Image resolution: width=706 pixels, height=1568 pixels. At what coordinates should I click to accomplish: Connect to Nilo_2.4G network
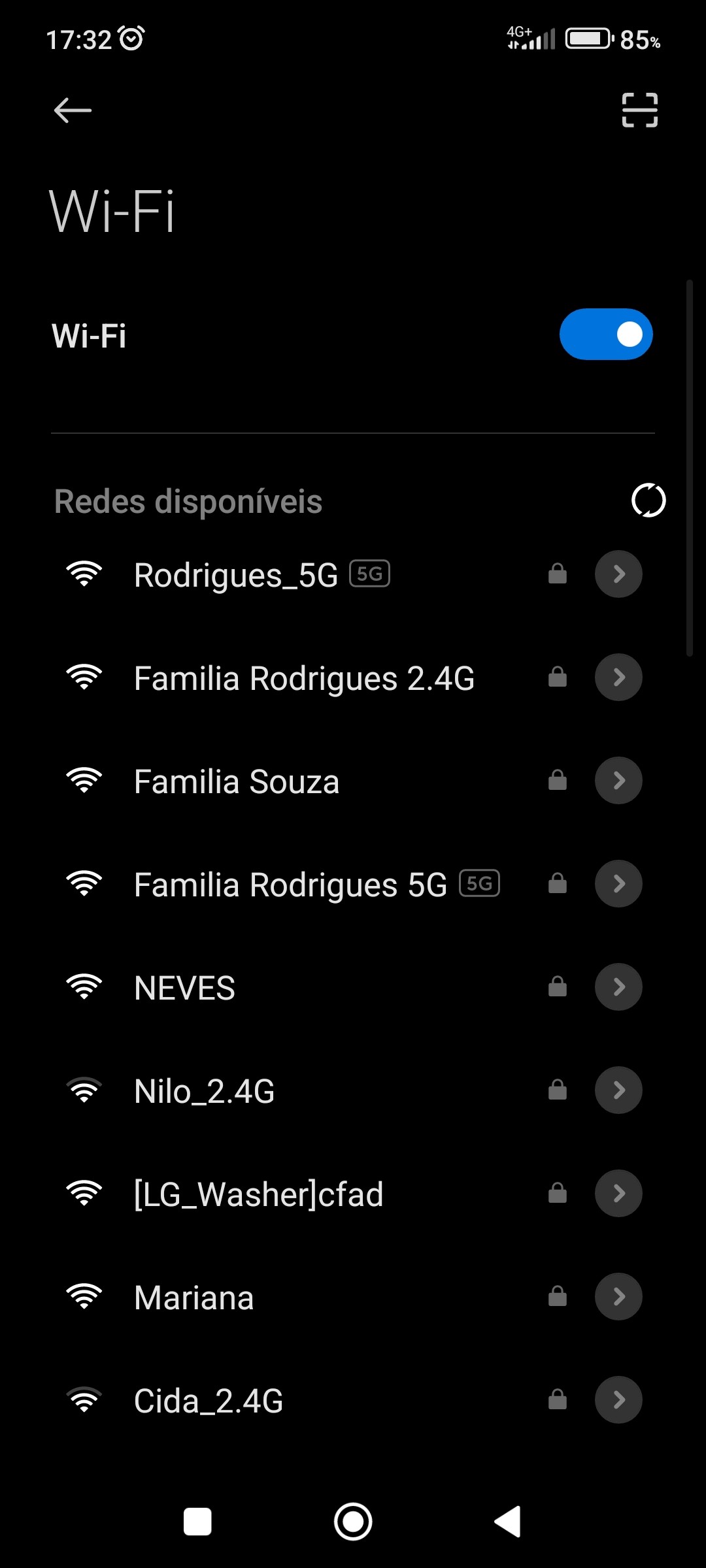pos(204,1091)
